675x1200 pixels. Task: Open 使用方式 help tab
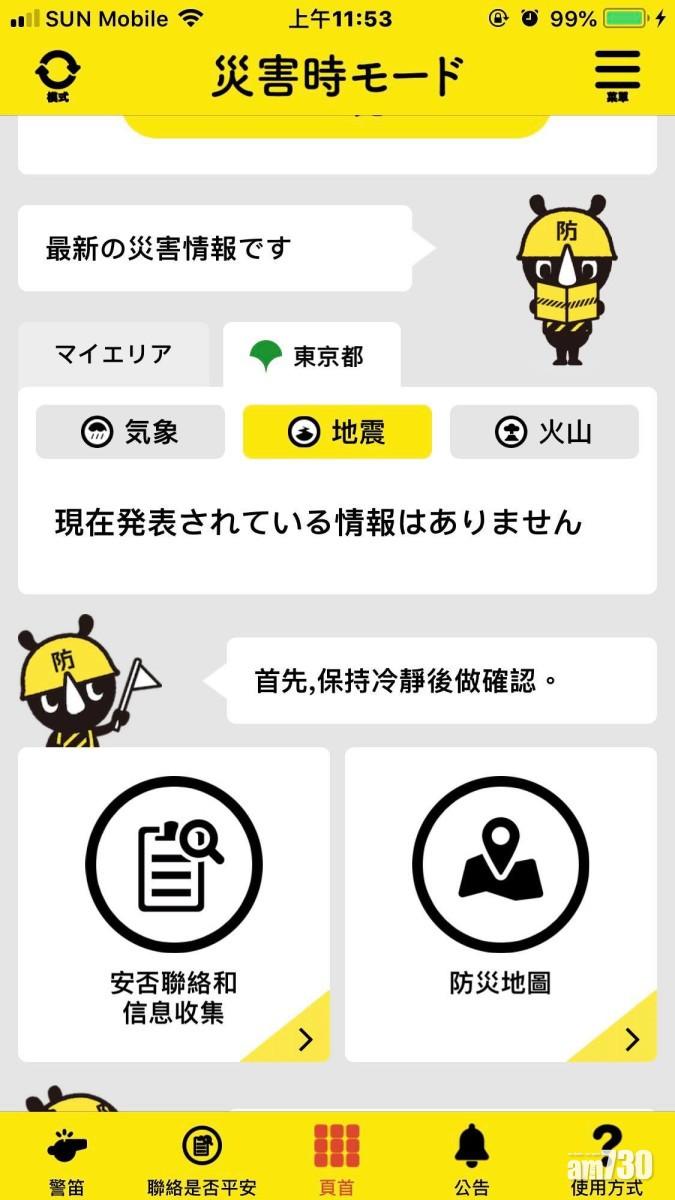click(x=606, y=1160)
